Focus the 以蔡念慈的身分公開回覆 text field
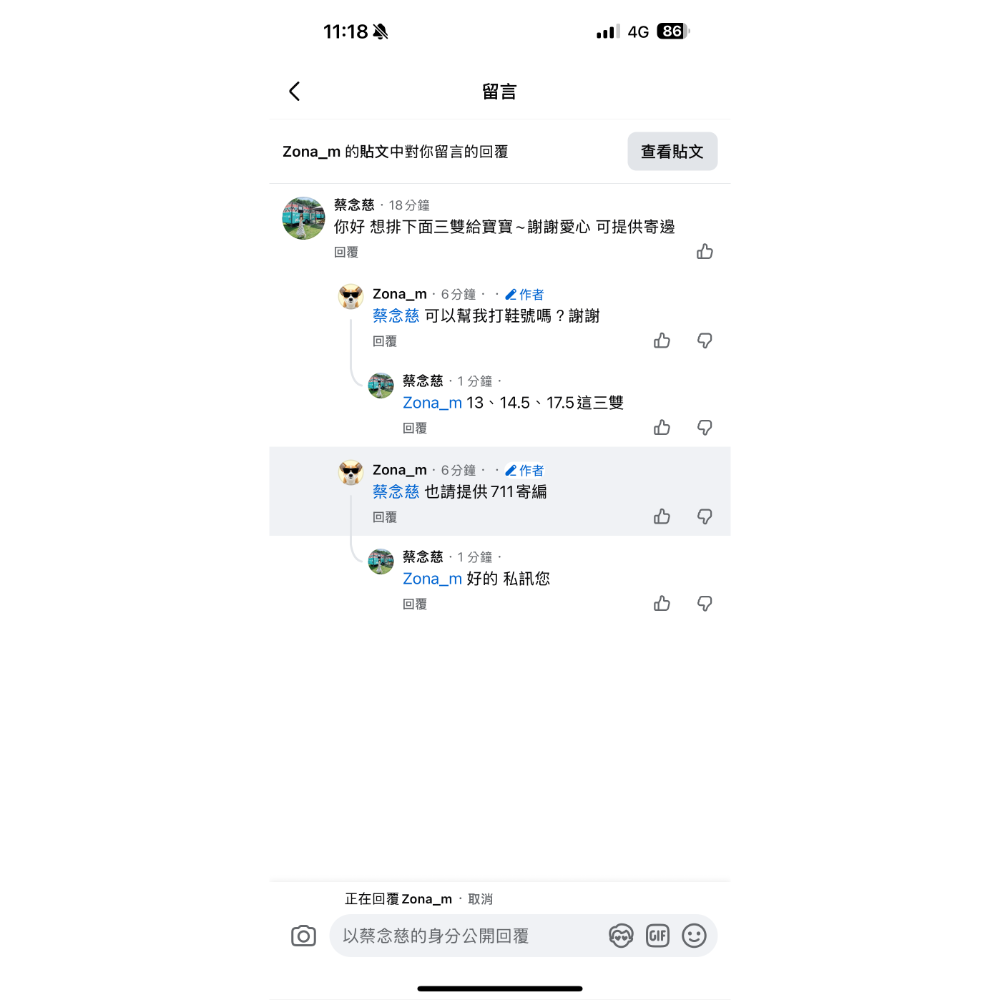Image resolution: width=1000 pixels, height=1000 pixels. [x=465, y=936]
